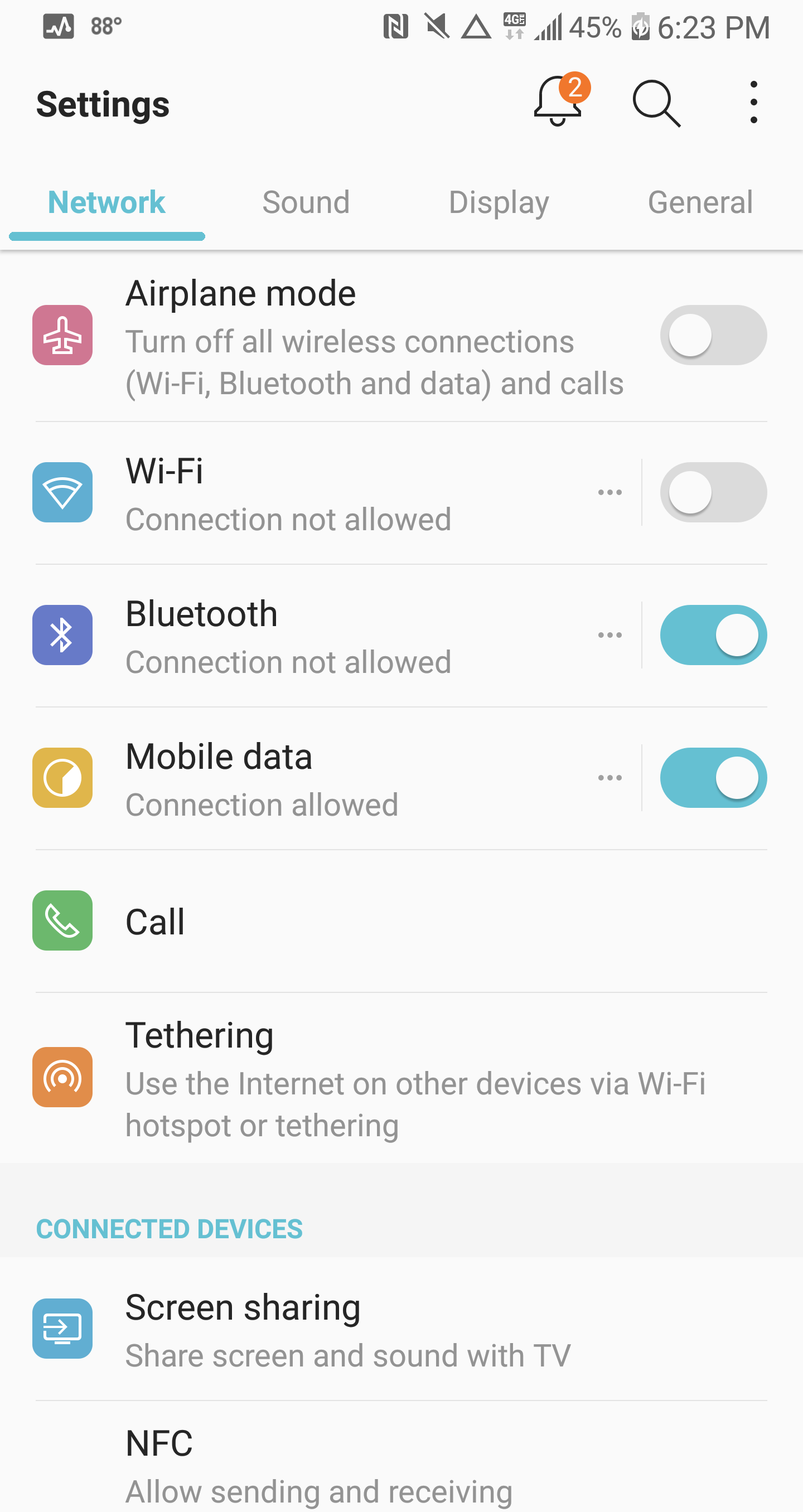The image size is (803, 1512).
Task: Disable the Bluetooth switch
Action: (713, 635)
